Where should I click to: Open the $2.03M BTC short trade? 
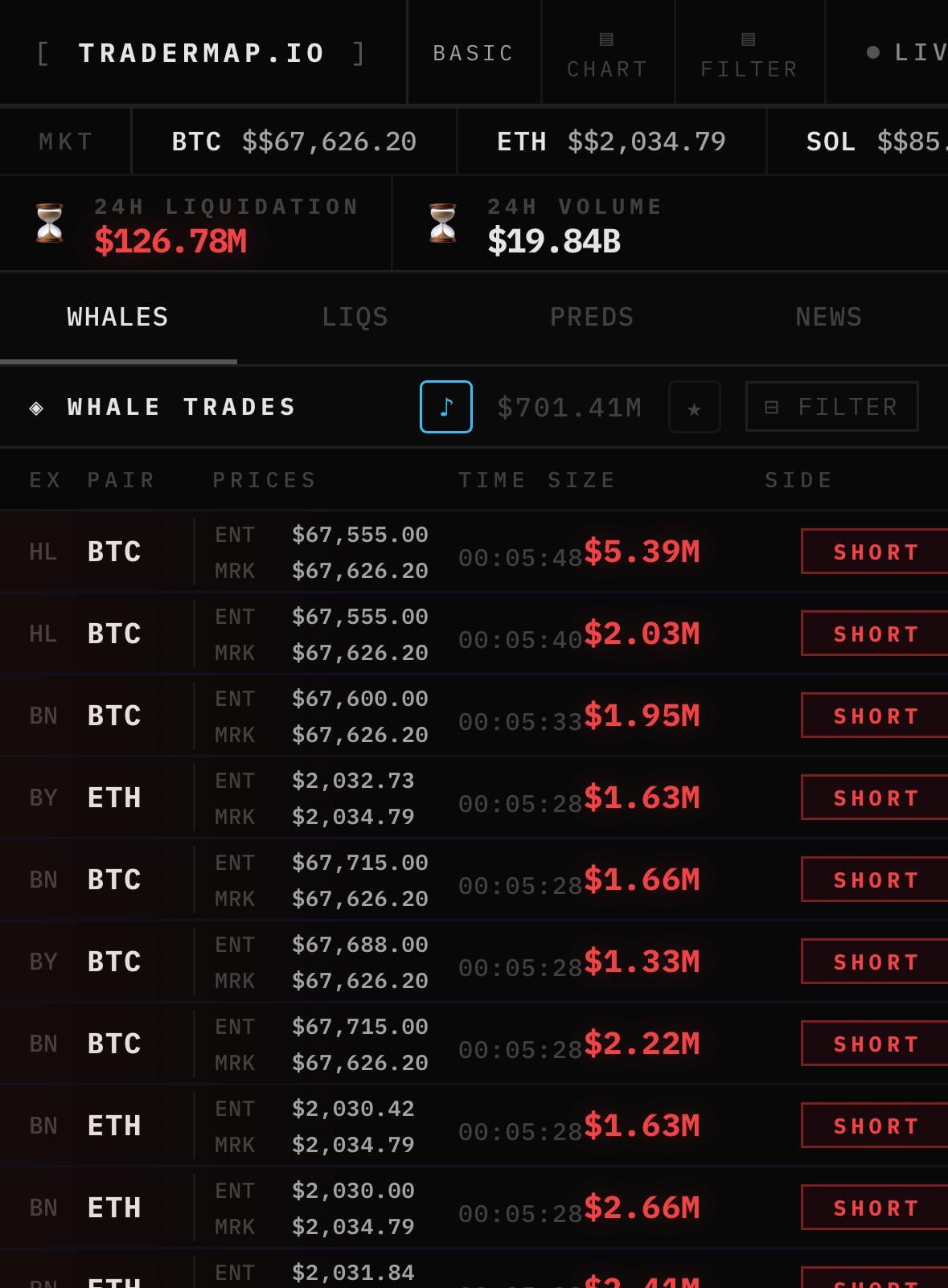coord(474,634)
